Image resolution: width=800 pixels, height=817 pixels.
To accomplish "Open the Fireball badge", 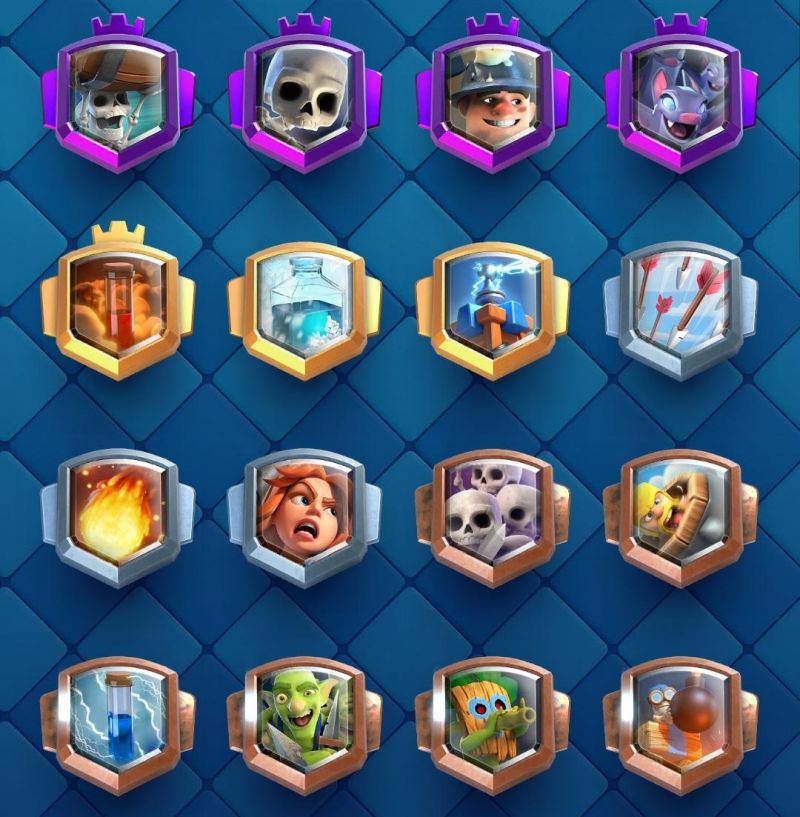I will pyautogui.click(x=118, y=518).
